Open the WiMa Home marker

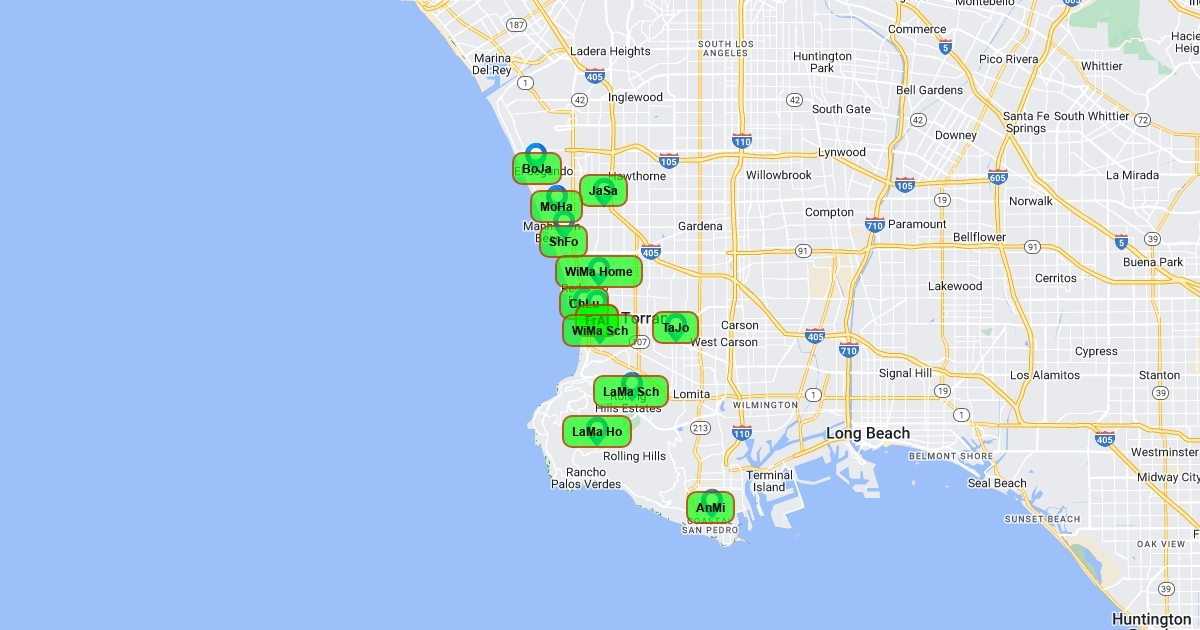[599, 271]
